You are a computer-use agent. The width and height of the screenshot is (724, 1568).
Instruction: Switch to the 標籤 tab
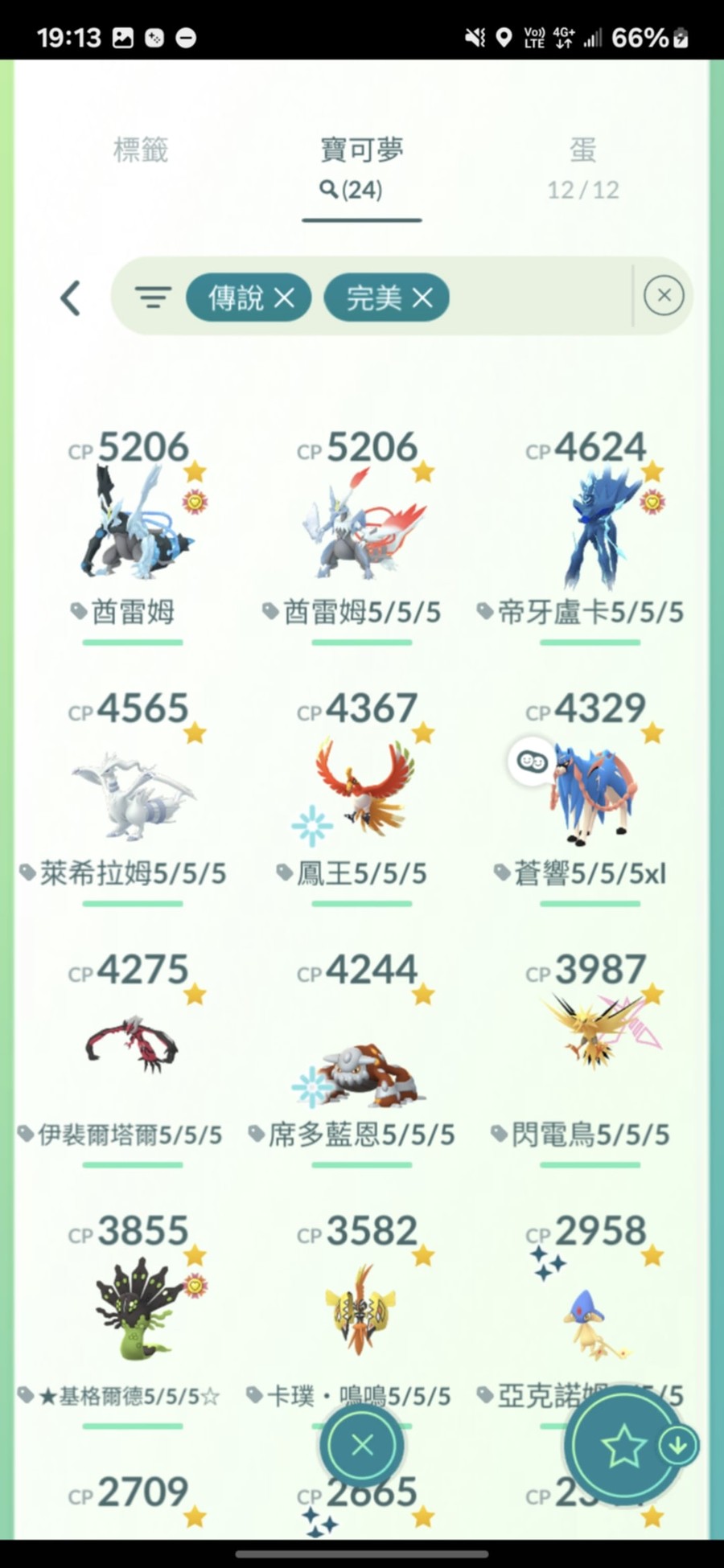point(141,150)
